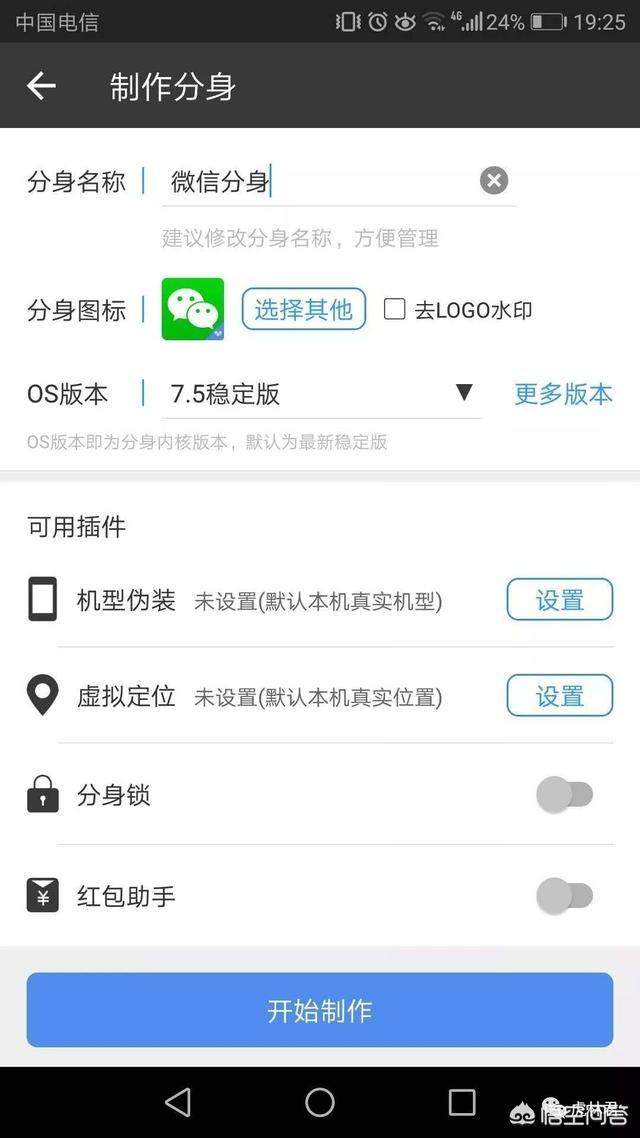The width and height of the screenshot is (640, 1138).
Task: Open 设置 for 机型伪装
Action: tap(559, 599)
